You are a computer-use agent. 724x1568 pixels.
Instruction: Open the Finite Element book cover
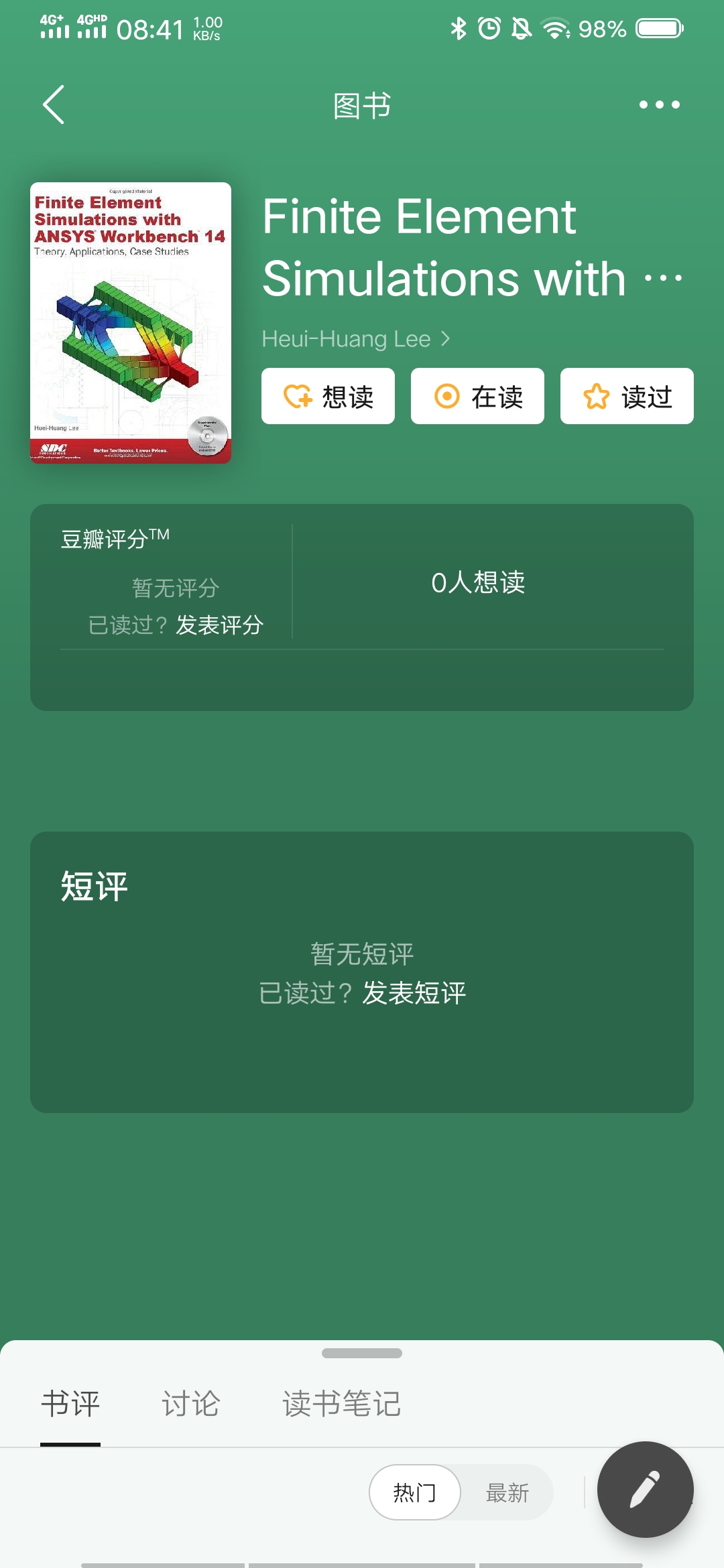[131, 323]
